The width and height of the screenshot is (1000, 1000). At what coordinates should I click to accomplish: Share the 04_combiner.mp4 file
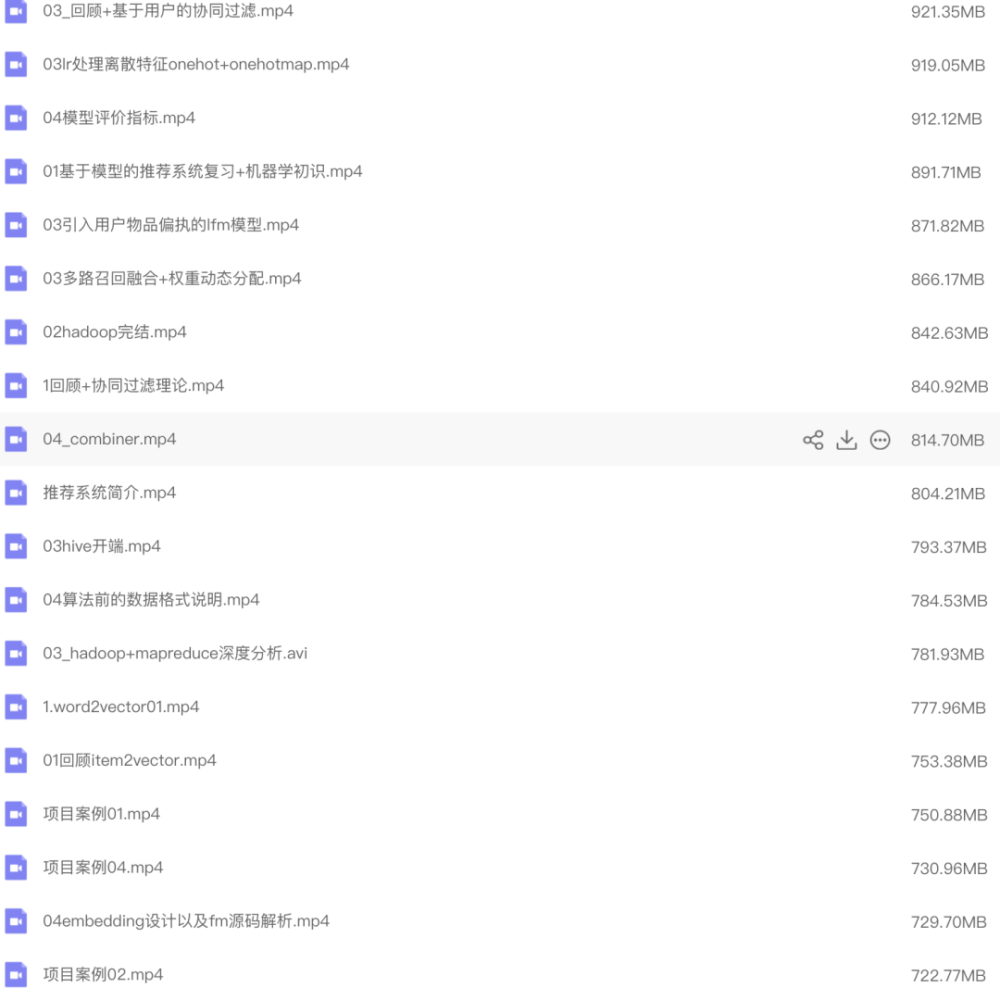coord(812,440)
